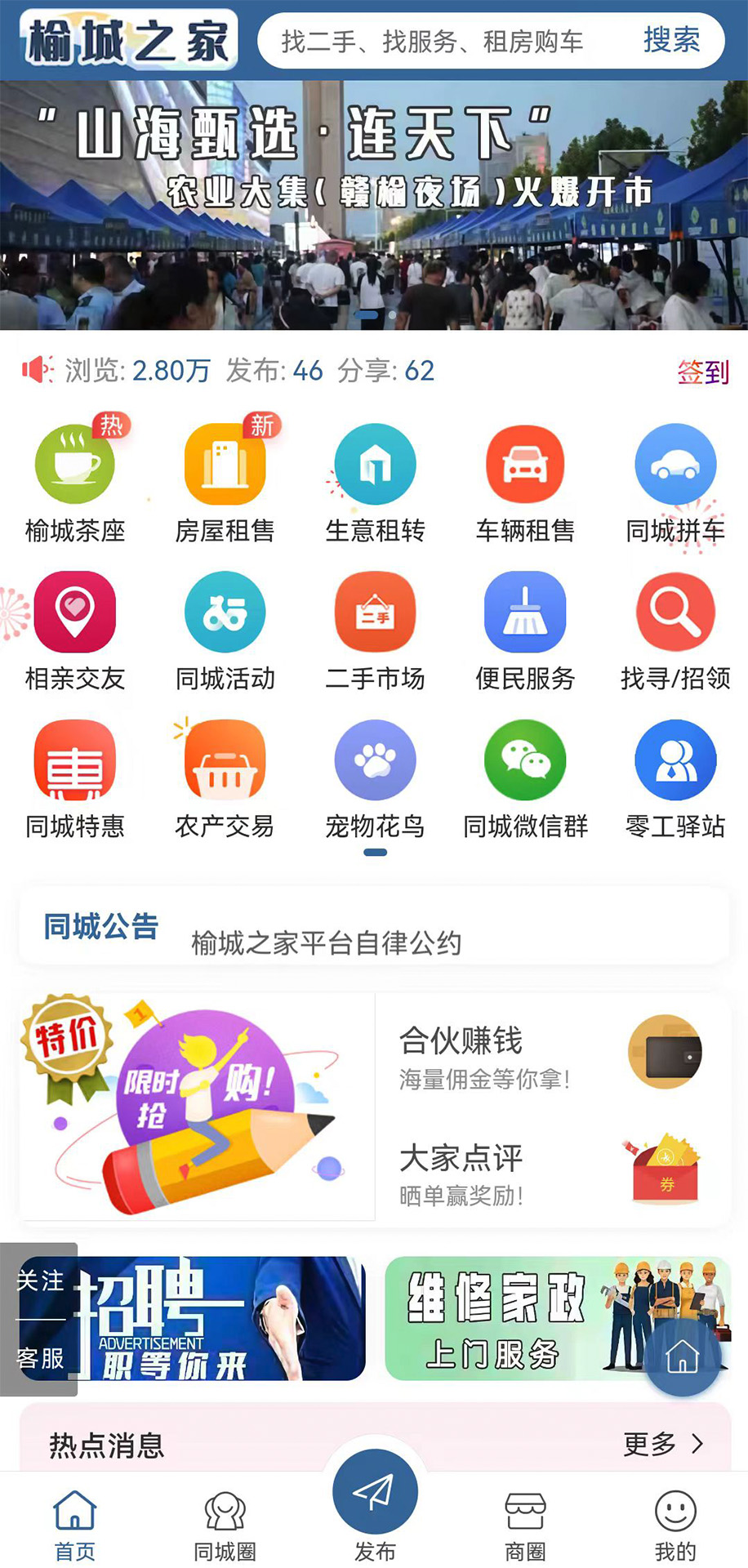Open 生意租转 business transfer section

click(x=376, y=478)
